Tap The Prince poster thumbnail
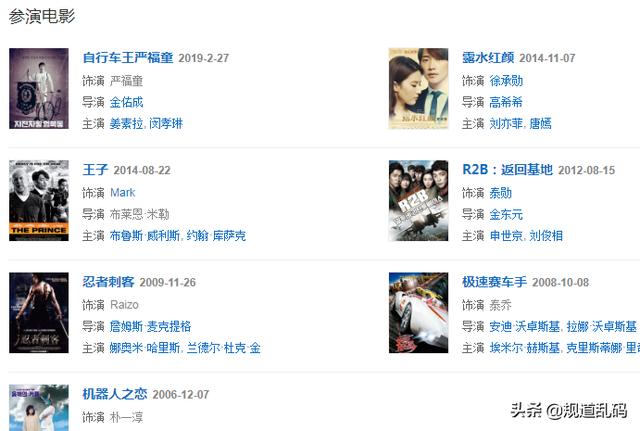 (x=39, y=200)
